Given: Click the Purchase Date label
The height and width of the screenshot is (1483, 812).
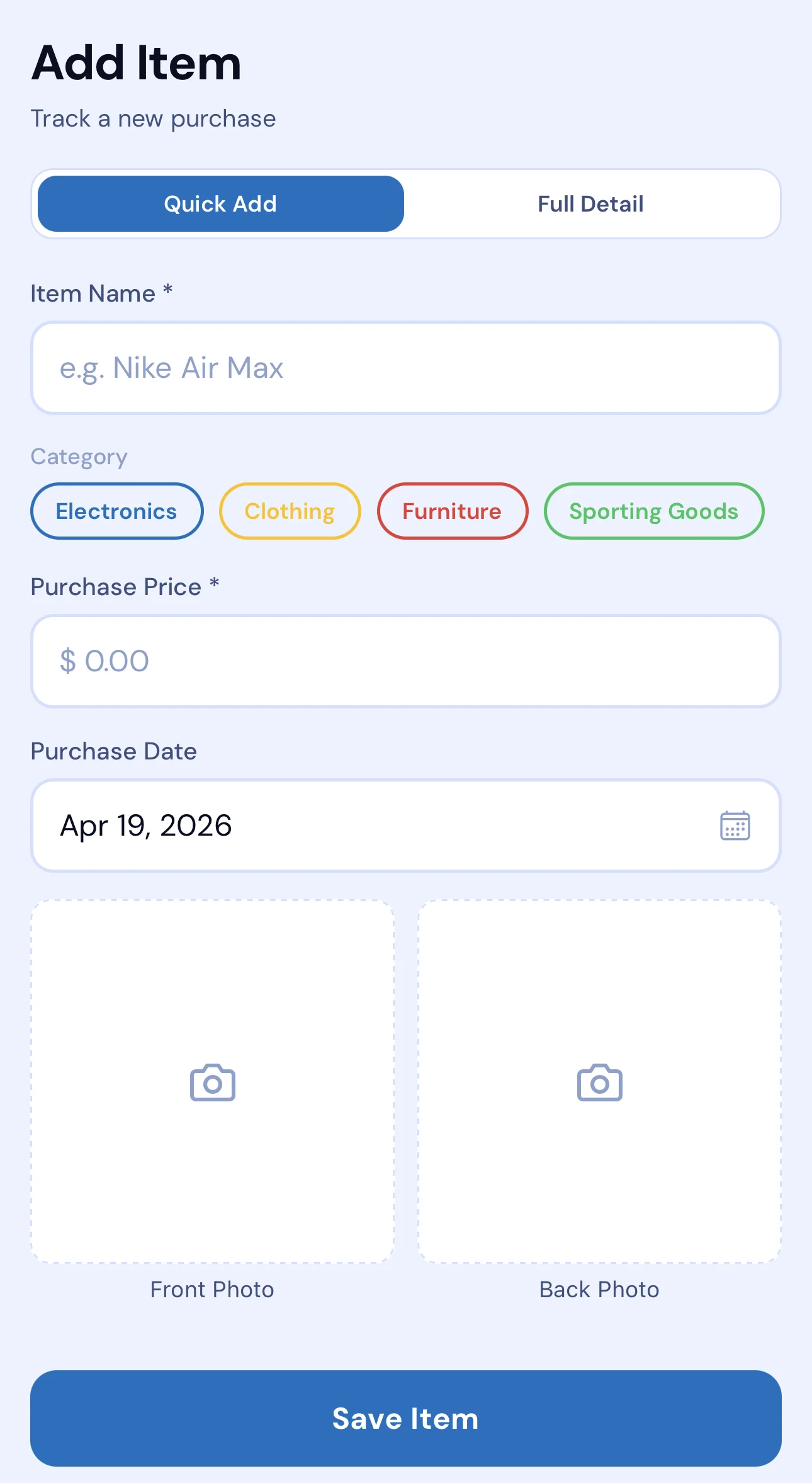Looking at the screenshot, I should (x=114, y=751).
